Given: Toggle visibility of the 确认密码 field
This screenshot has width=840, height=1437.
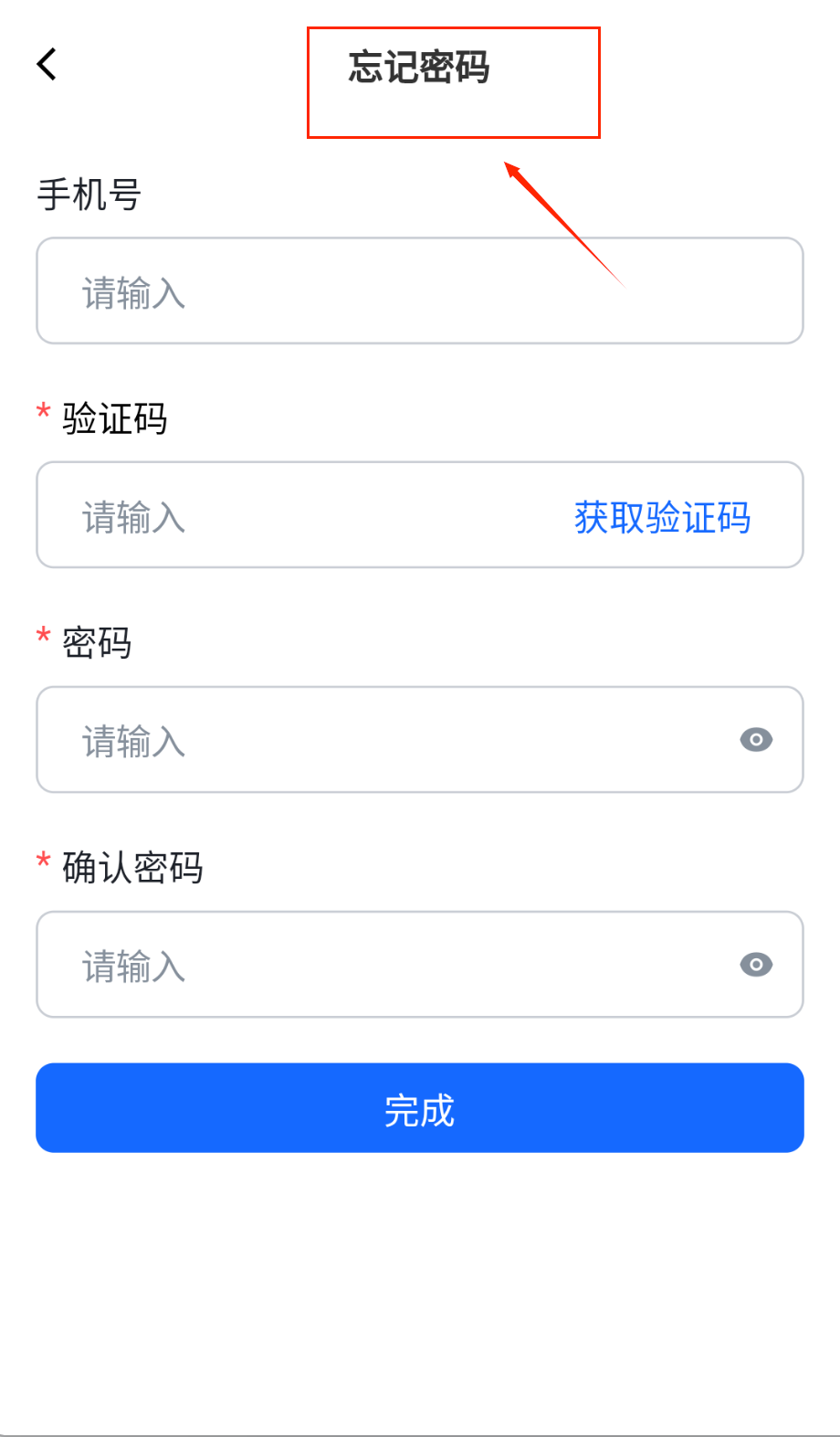Looking at the screenshot, I should pos(756,965).
